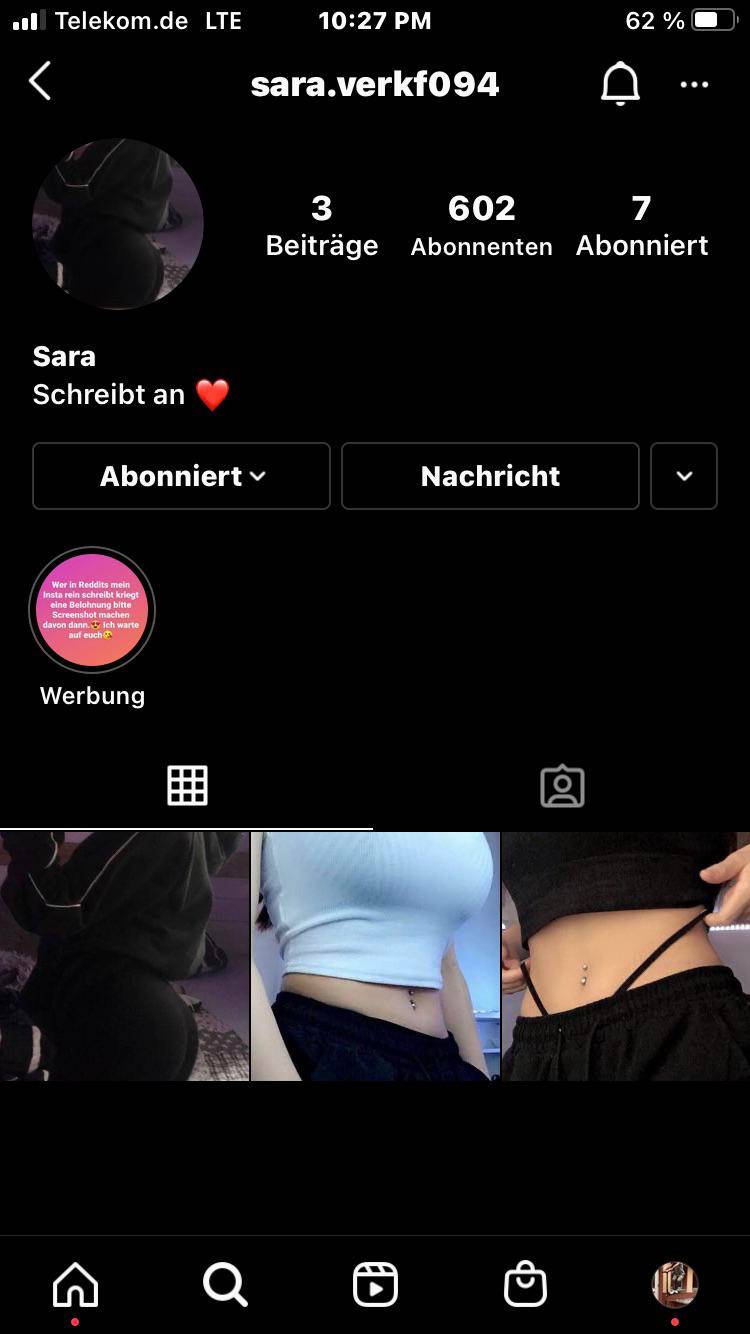This screenshot has width=750, height=1334.
Task: Open the Abonniert dropdown
Action: coord(181,476)
